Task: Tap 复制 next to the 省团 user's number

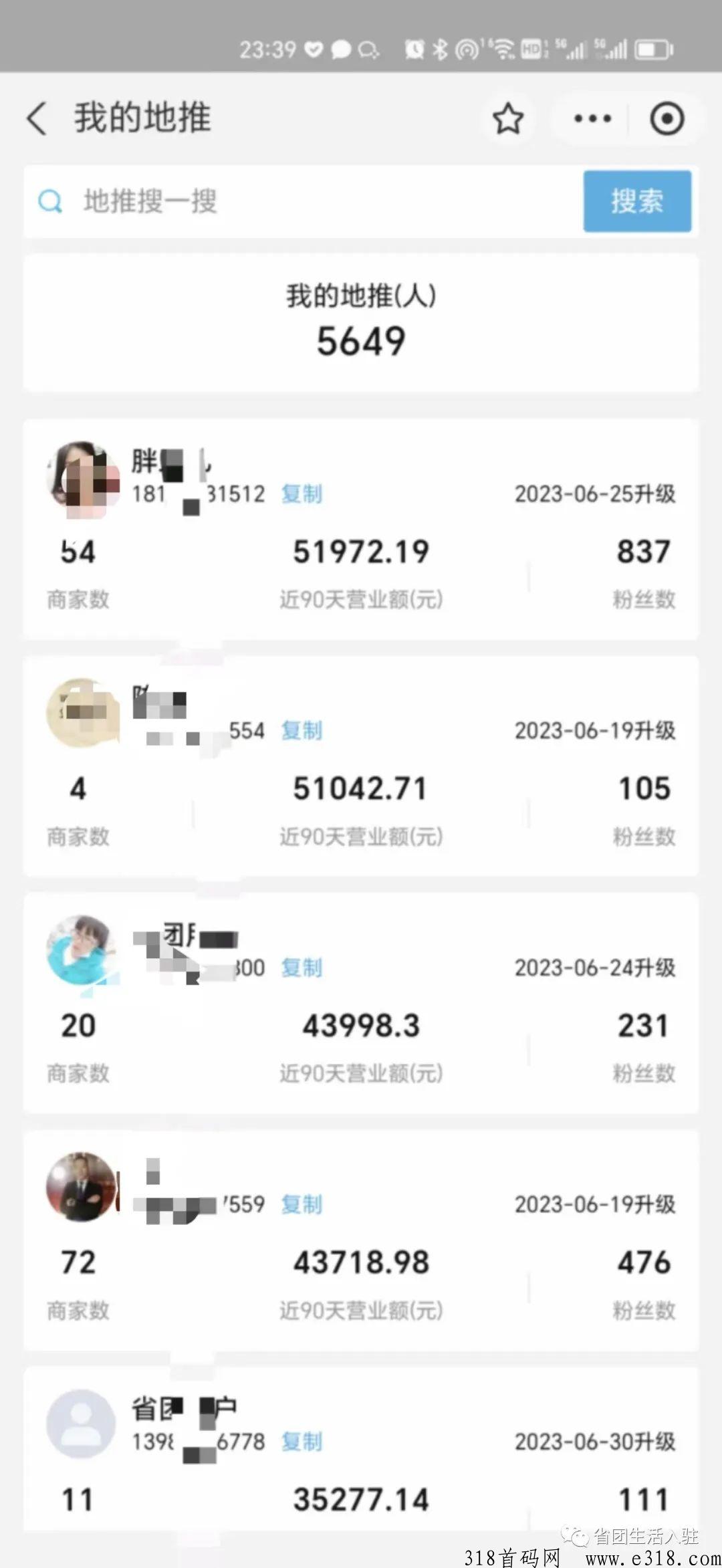Action: point(302,1442)
